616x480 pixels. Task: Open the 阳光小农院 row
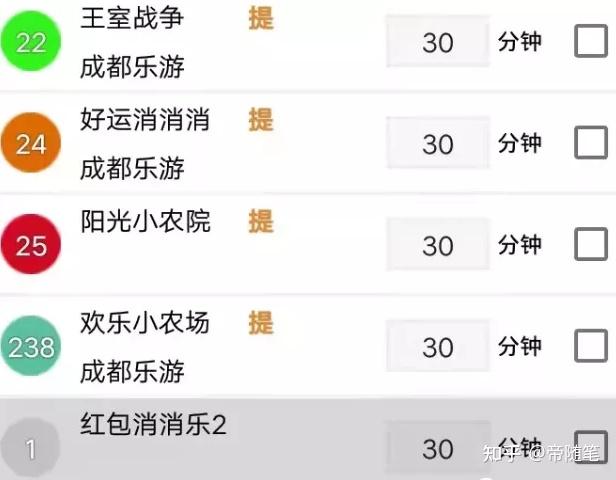pos(145,221)
